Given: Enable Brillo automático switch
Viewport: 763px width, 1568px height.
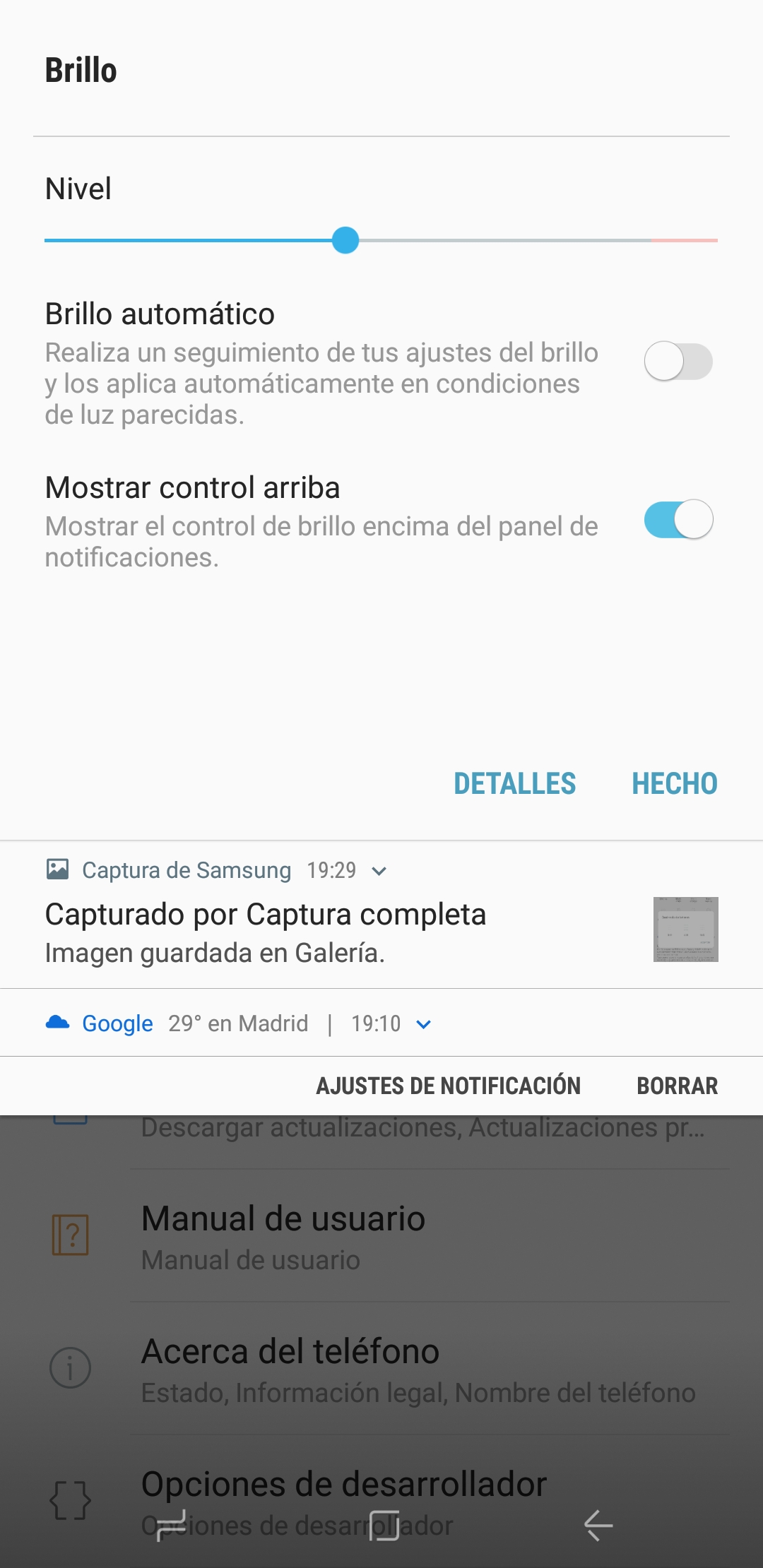Looking at the screenshot, I should 678,362.
